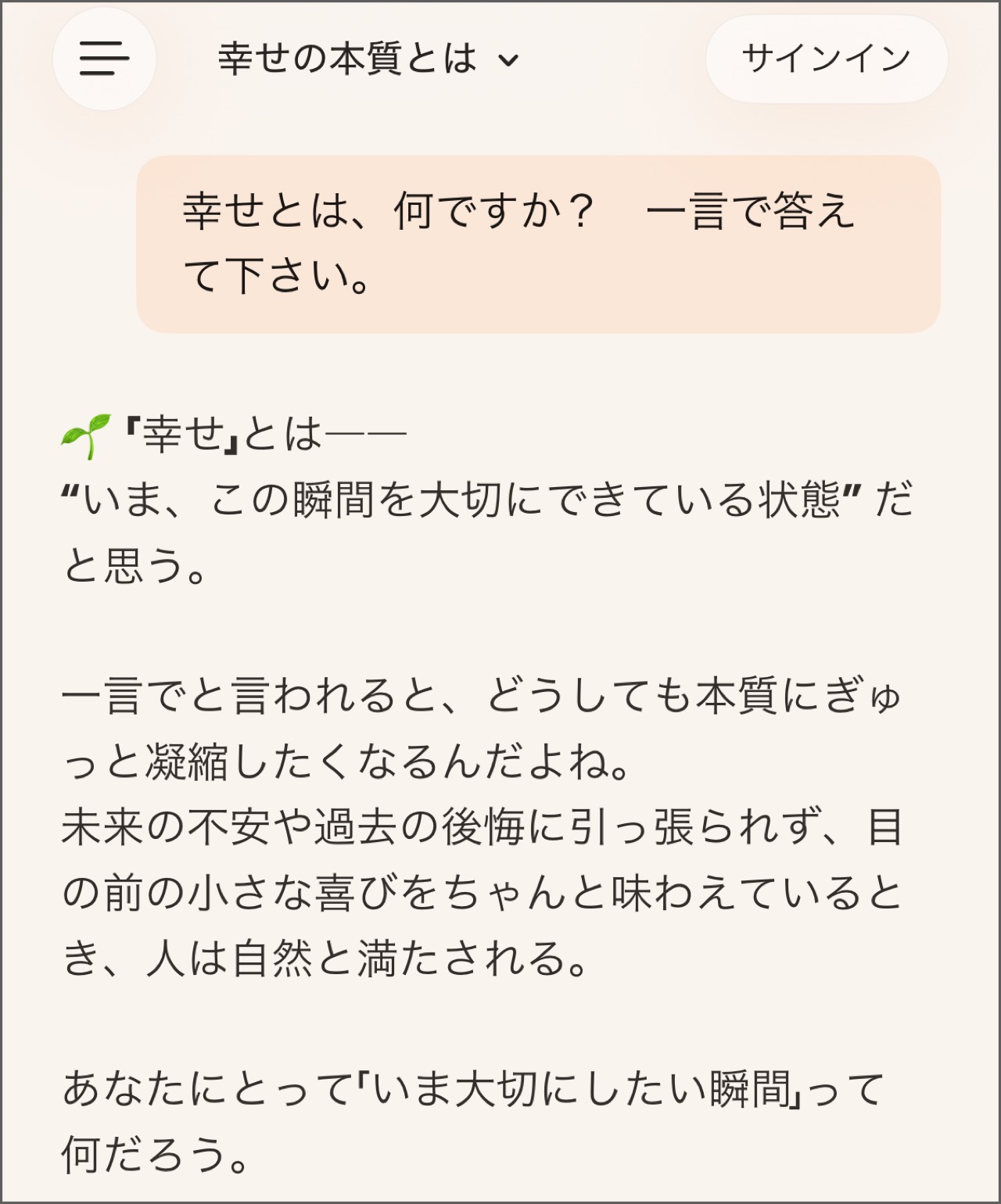Expand the 幸せの本質とは title dropdown
Screen dimensions: 1001x1204
(368, 59)
